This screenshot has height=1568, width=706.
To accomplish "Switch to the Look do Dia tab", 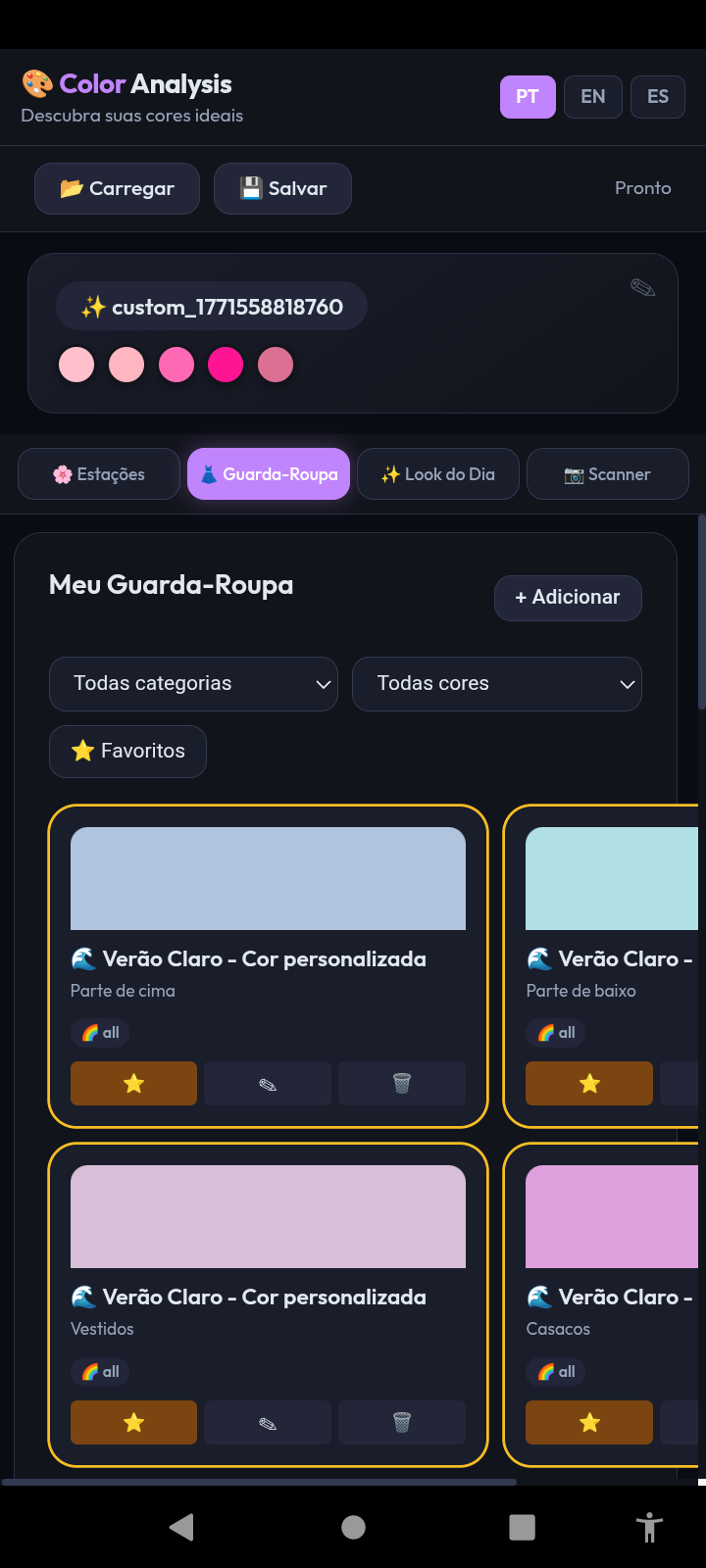I will click(x=437, y=474).
